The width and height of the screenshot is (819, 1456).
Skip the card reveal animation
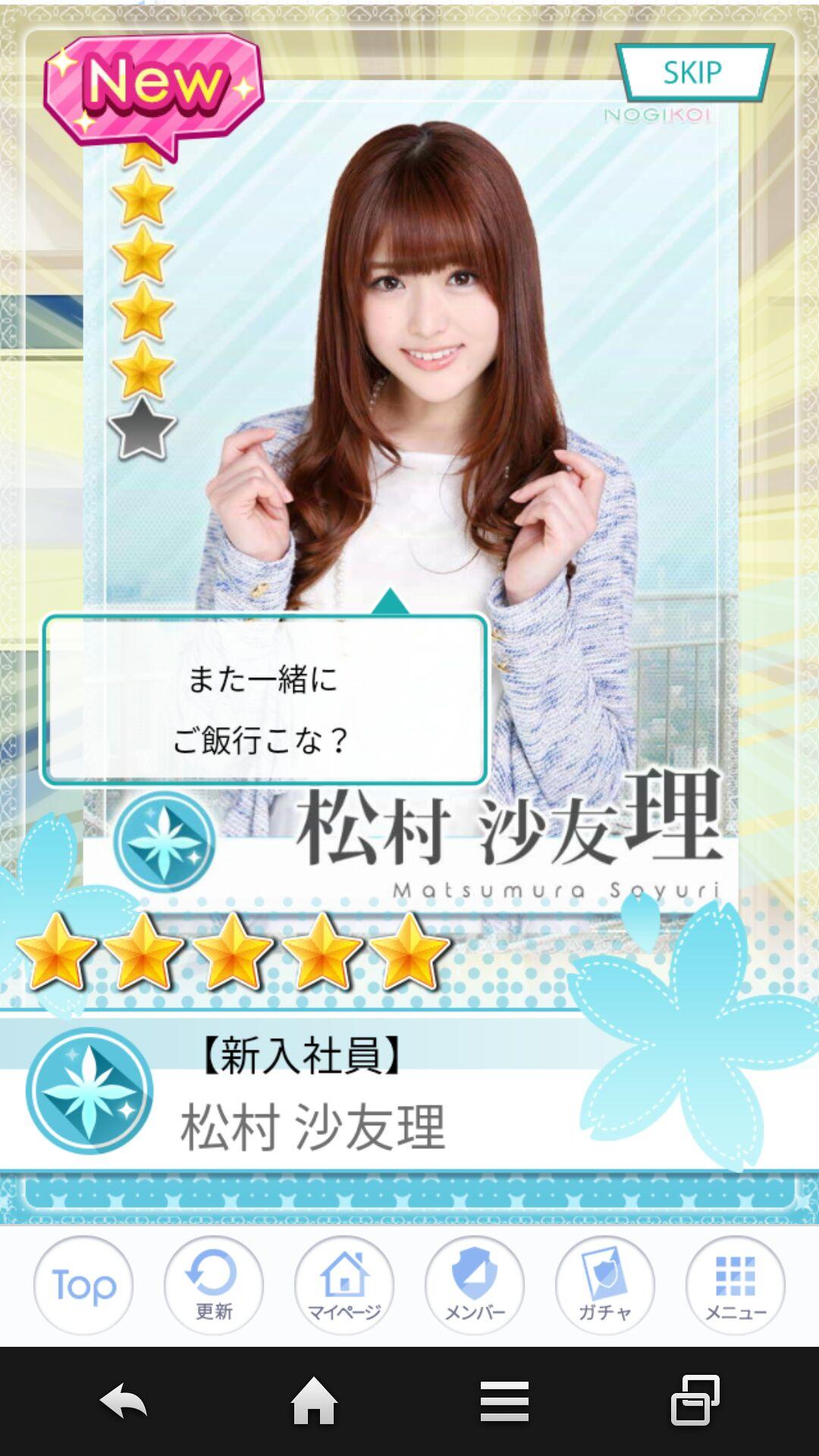694,72
